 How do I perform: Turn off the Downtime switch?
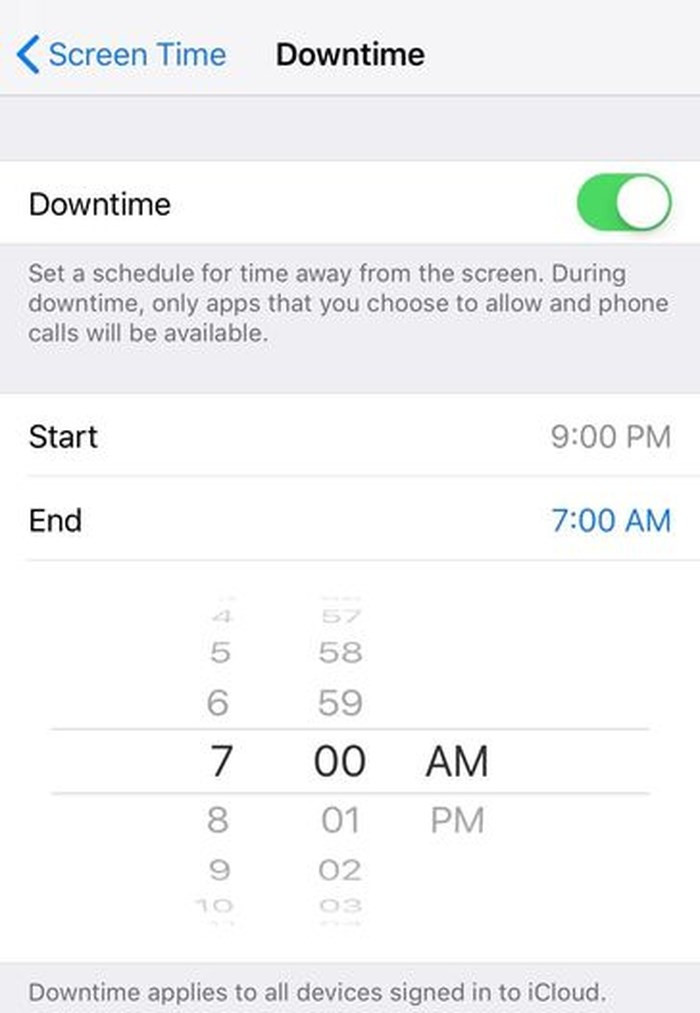pos(623,203)
